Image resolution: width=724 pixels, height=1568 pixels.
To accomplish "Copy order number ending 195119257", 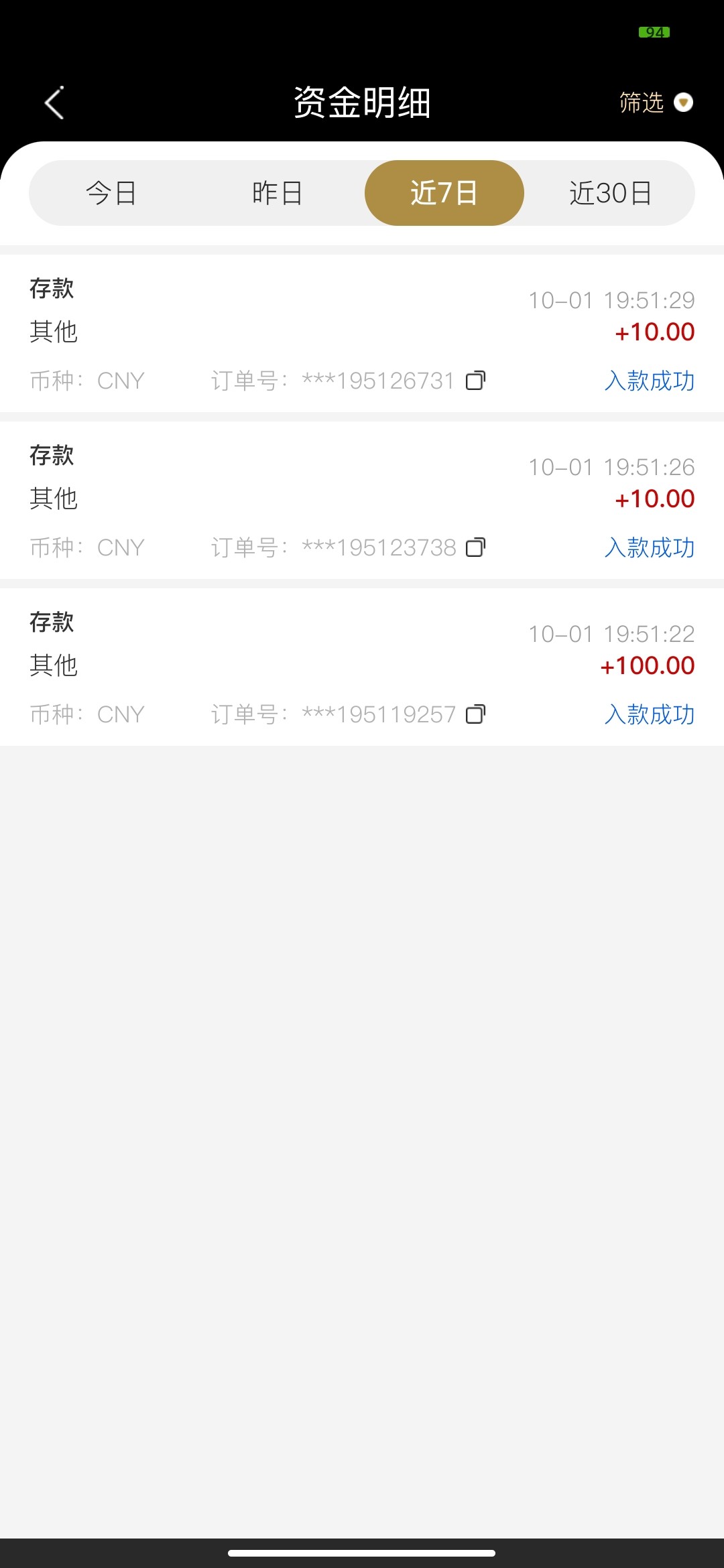I will point(475,714).
